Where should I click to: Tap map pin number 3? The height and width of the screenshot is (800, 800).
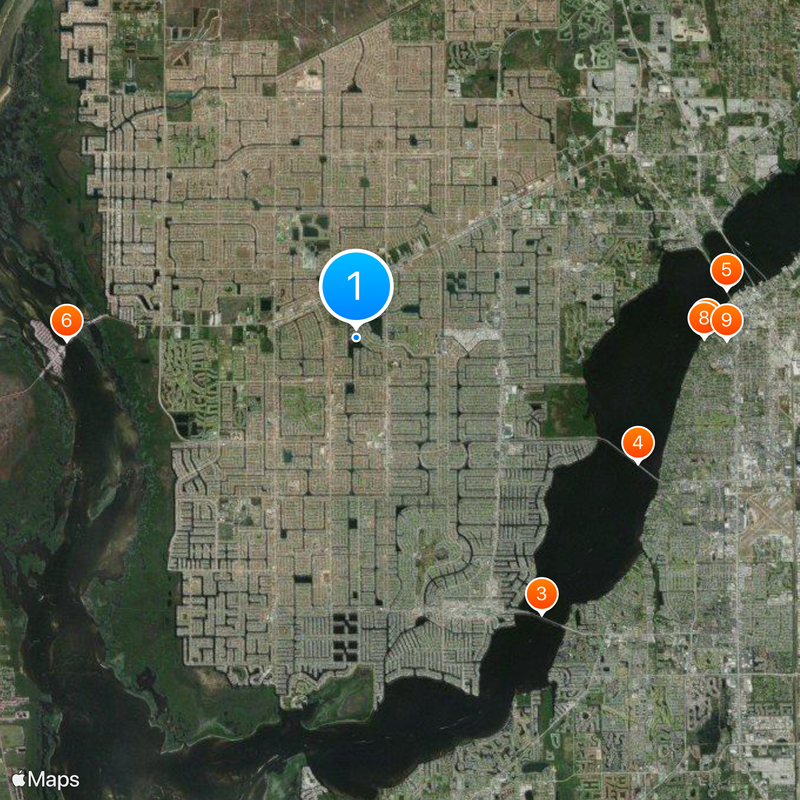[541, 595]
